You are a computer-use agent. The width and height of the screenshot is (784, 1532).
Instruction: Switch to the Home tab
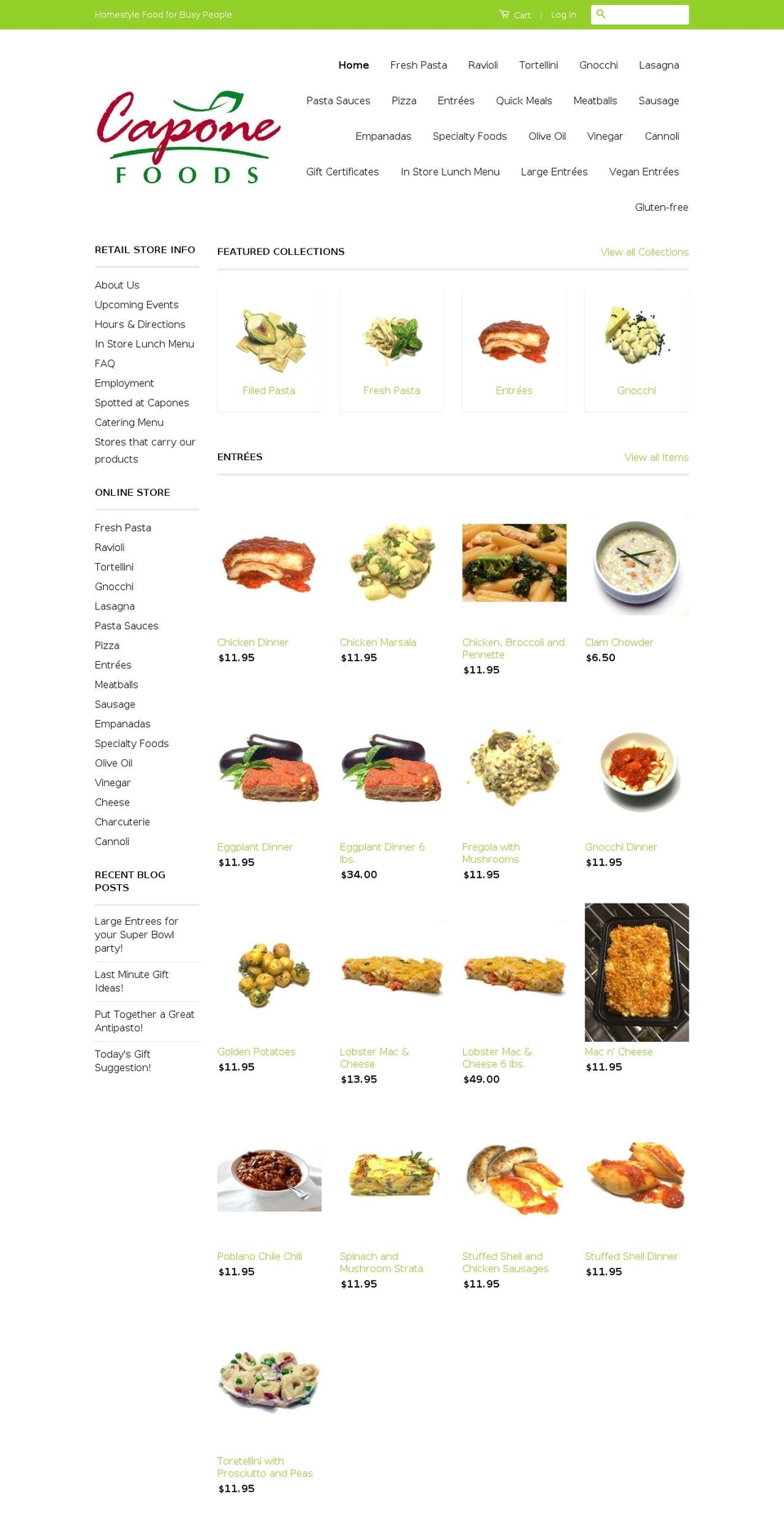(354, 65)
